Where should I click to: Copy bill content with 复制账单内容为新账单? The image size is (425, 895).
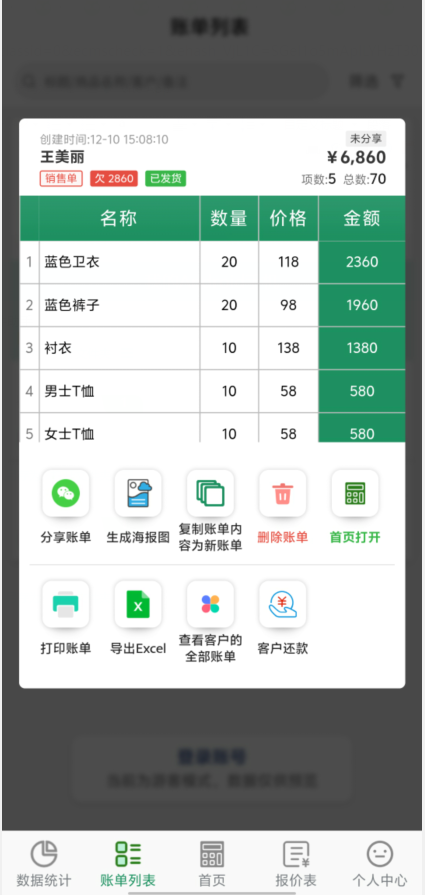[211, 511]
